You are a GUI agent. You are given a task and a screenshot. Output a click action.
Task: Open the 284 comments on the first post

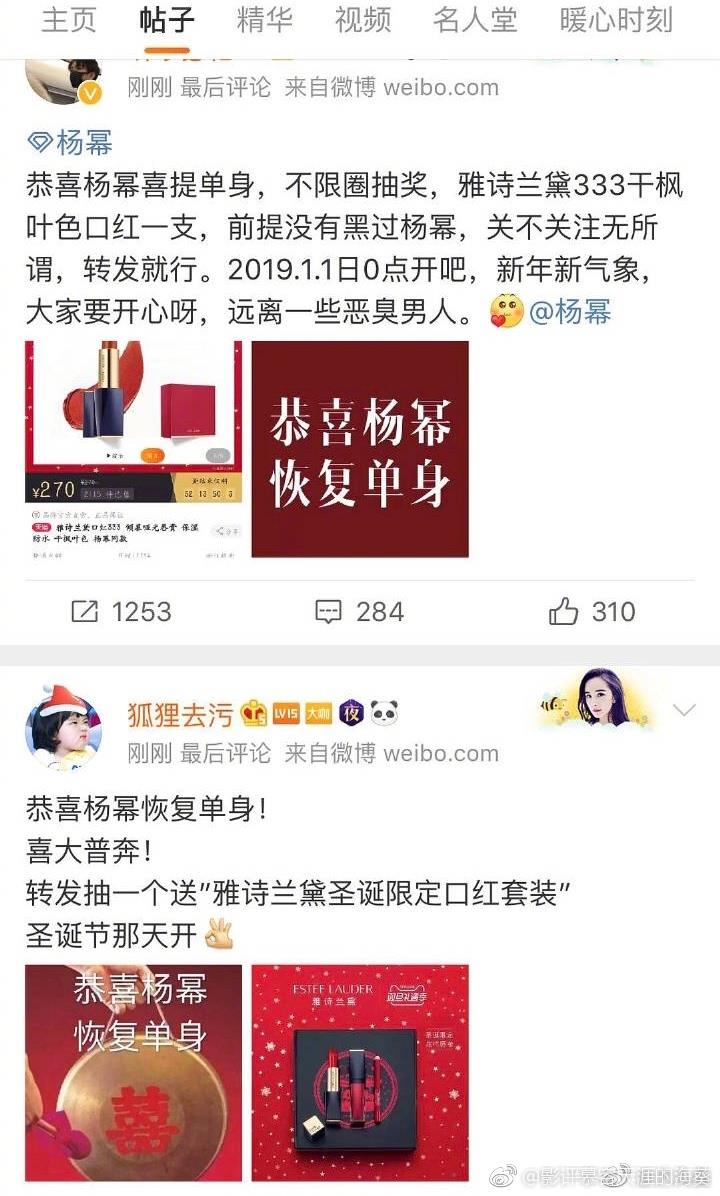[359, 612]
